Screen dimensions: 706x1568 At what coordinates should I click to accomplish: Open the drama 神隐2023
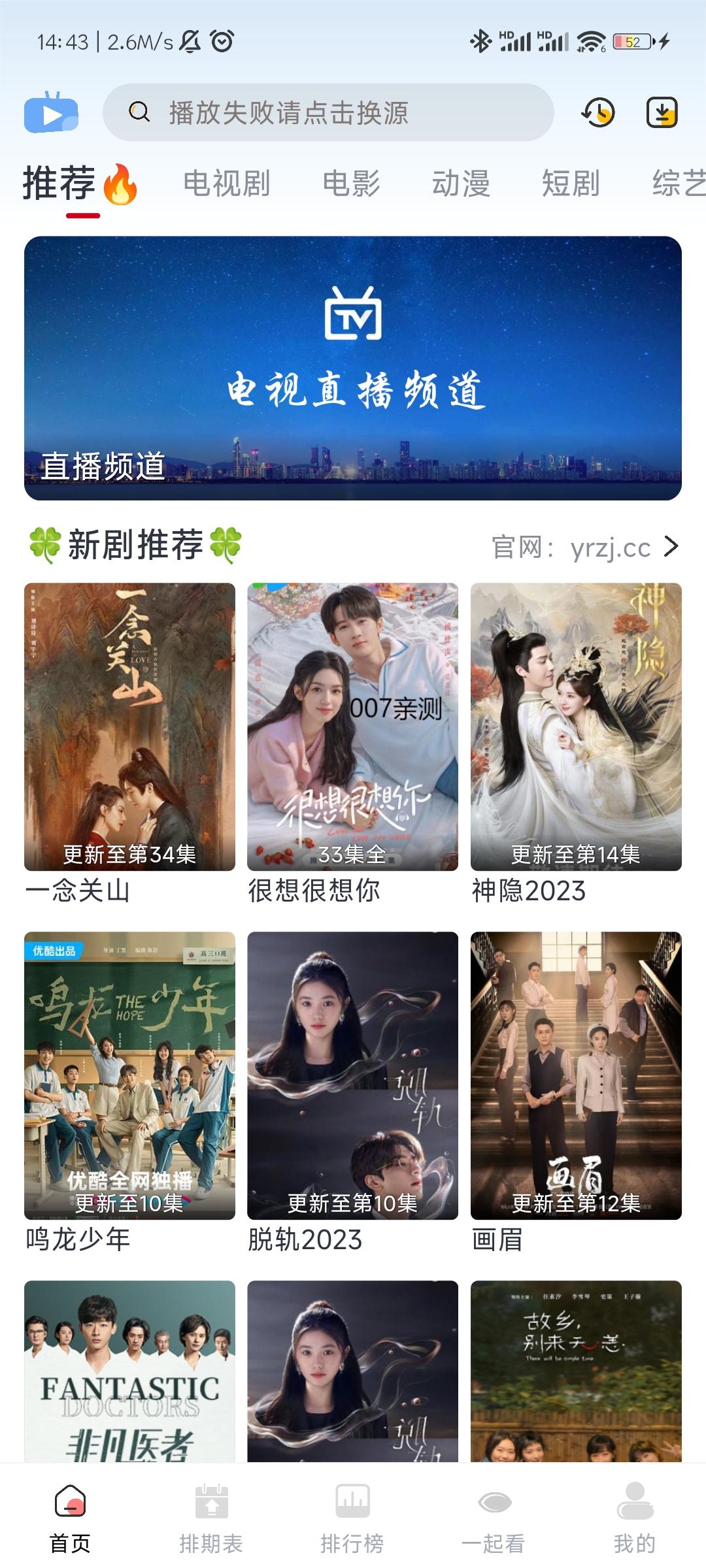576,743
